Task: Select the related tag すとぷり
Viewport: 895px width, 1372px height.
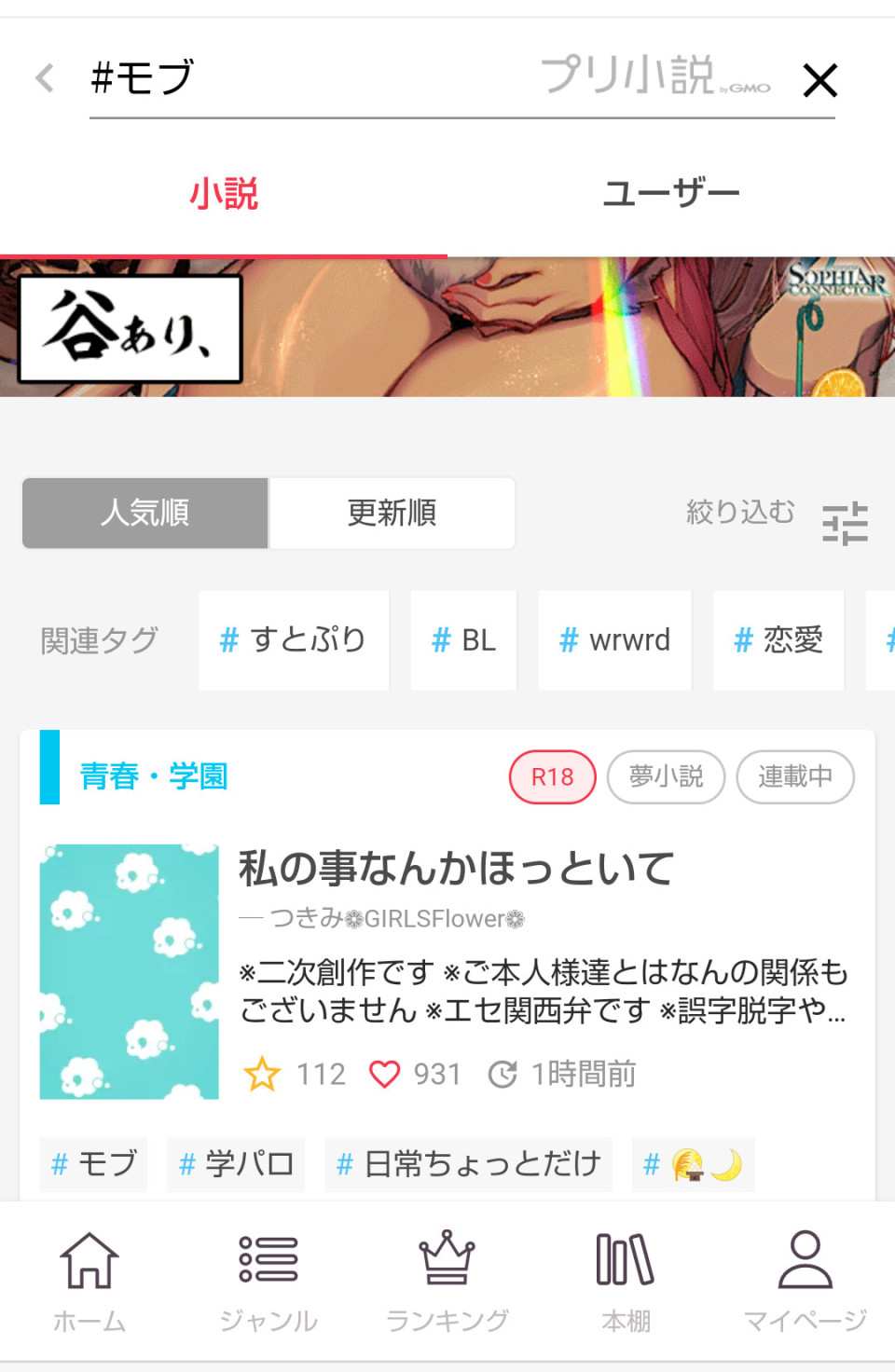Action: click(294, 640)
